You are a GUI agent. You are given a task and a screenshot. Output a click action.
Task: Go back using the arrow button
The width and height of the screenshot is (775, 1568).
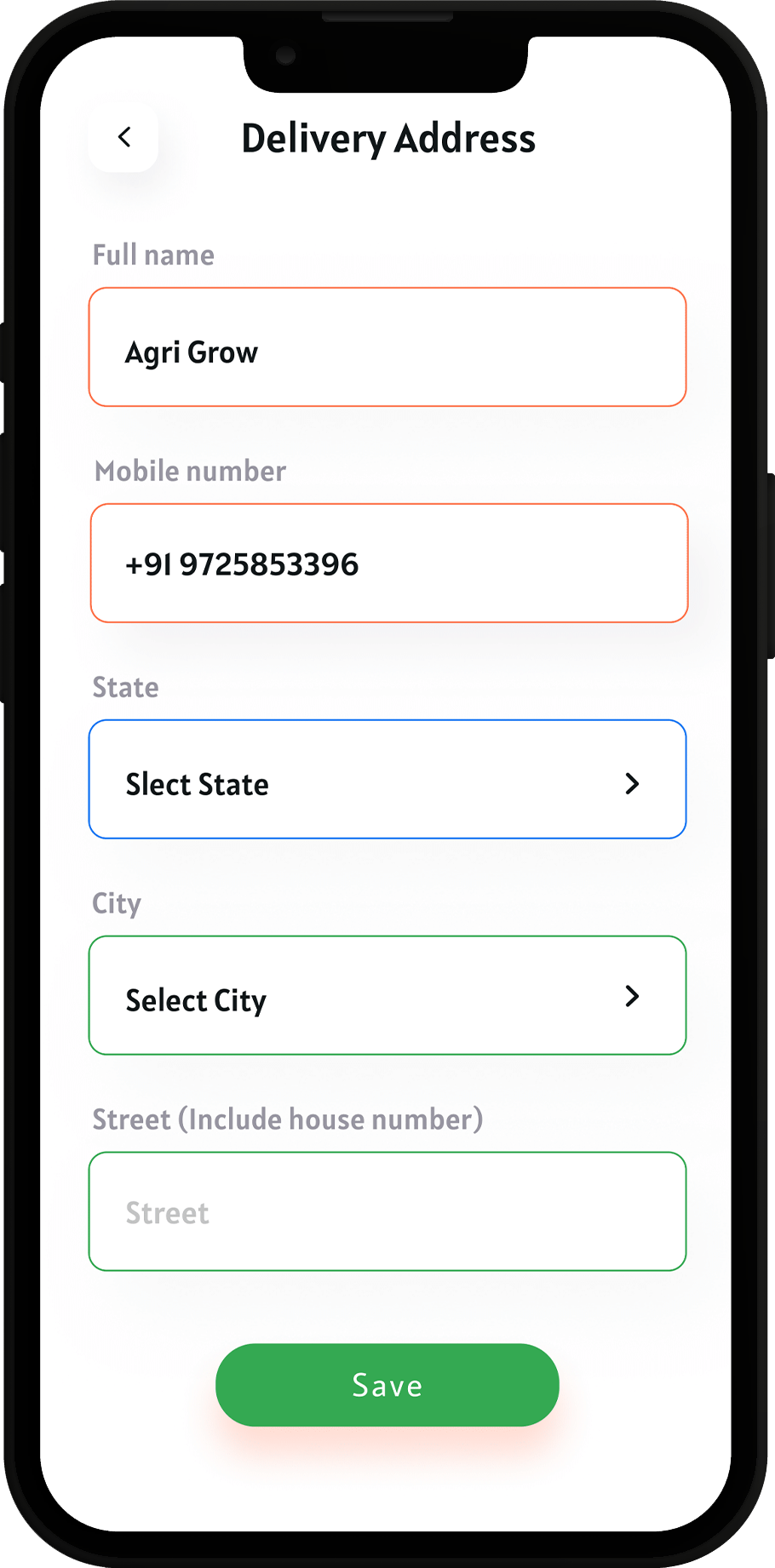[x=124, y=138]
